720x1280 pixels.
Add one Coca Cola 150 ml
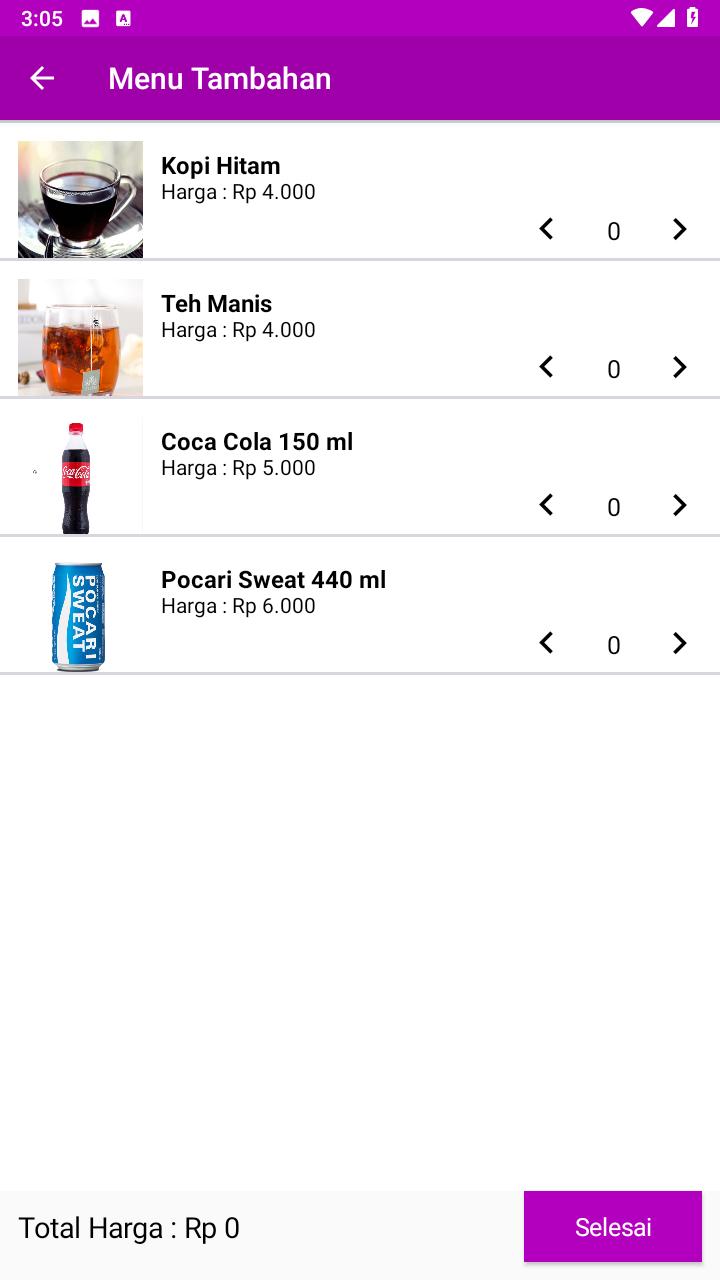coord(680,505)
